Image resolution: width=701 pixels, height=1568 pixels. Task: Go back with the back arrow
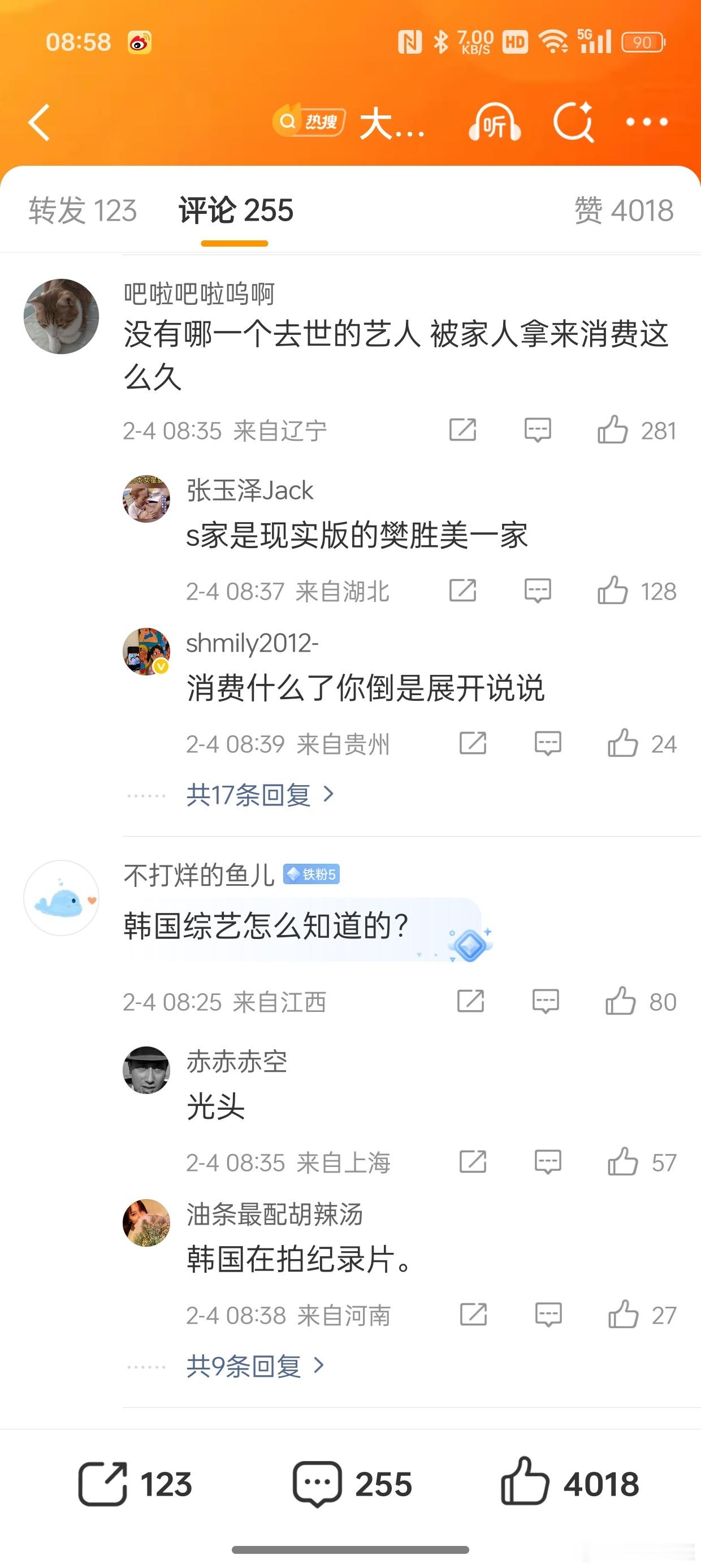coord(39,122)
